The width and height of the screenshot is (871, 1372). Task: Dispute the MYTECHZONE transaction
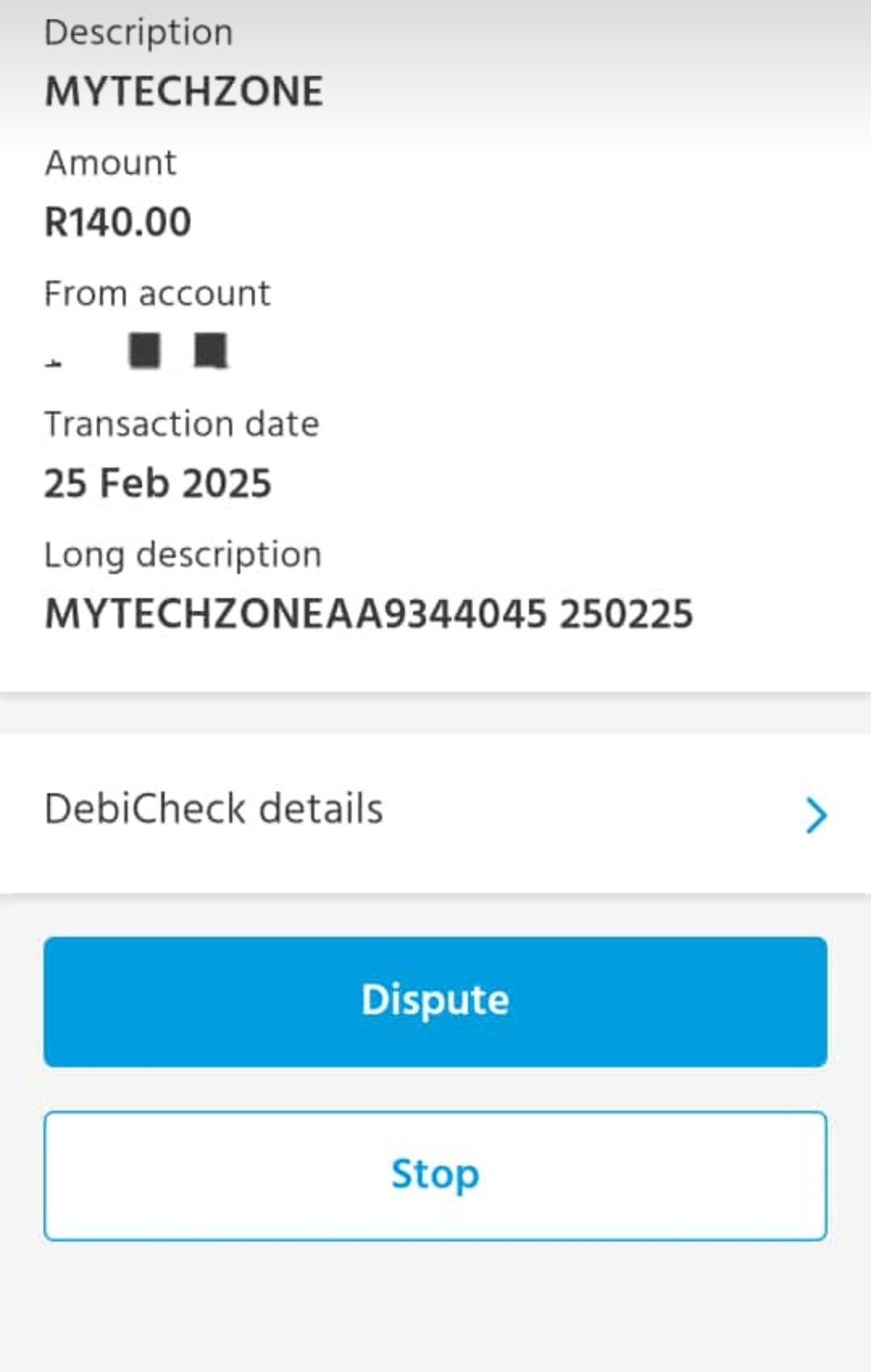tap(435, 1001)
